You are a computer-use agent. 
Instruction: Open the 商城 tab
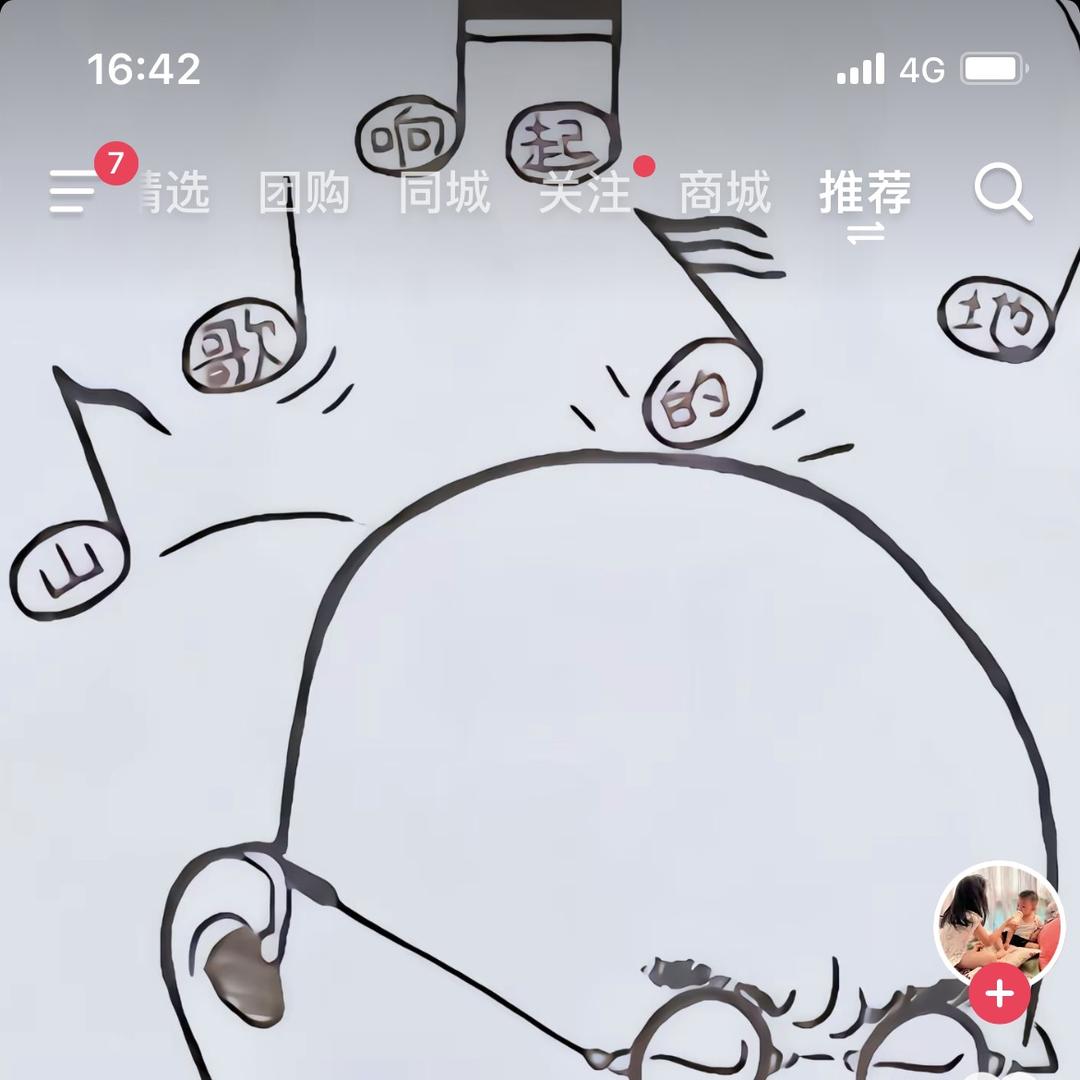(724, 192)
